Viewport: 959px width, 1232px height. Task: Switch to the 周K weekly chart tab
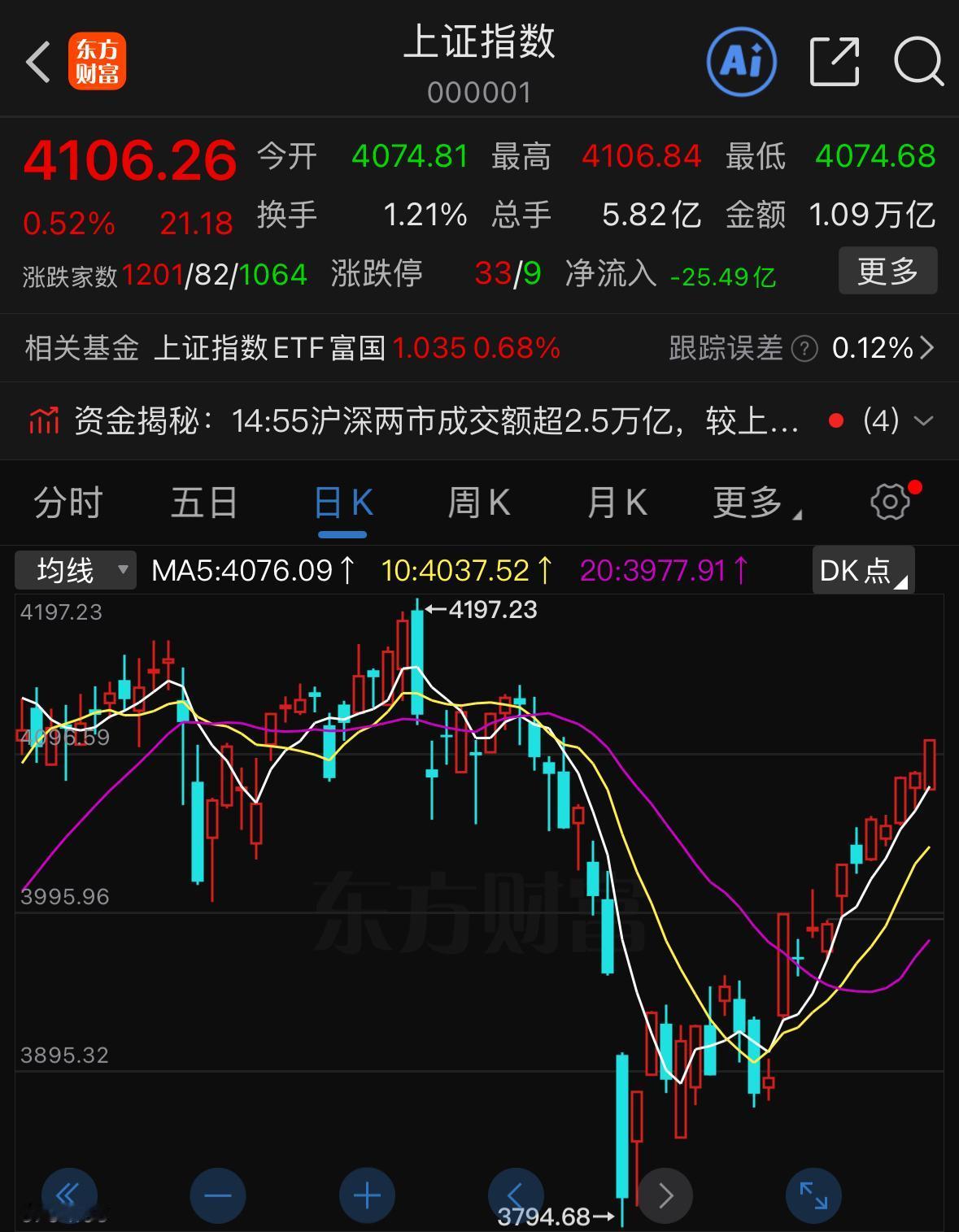[x=478, y=503]
